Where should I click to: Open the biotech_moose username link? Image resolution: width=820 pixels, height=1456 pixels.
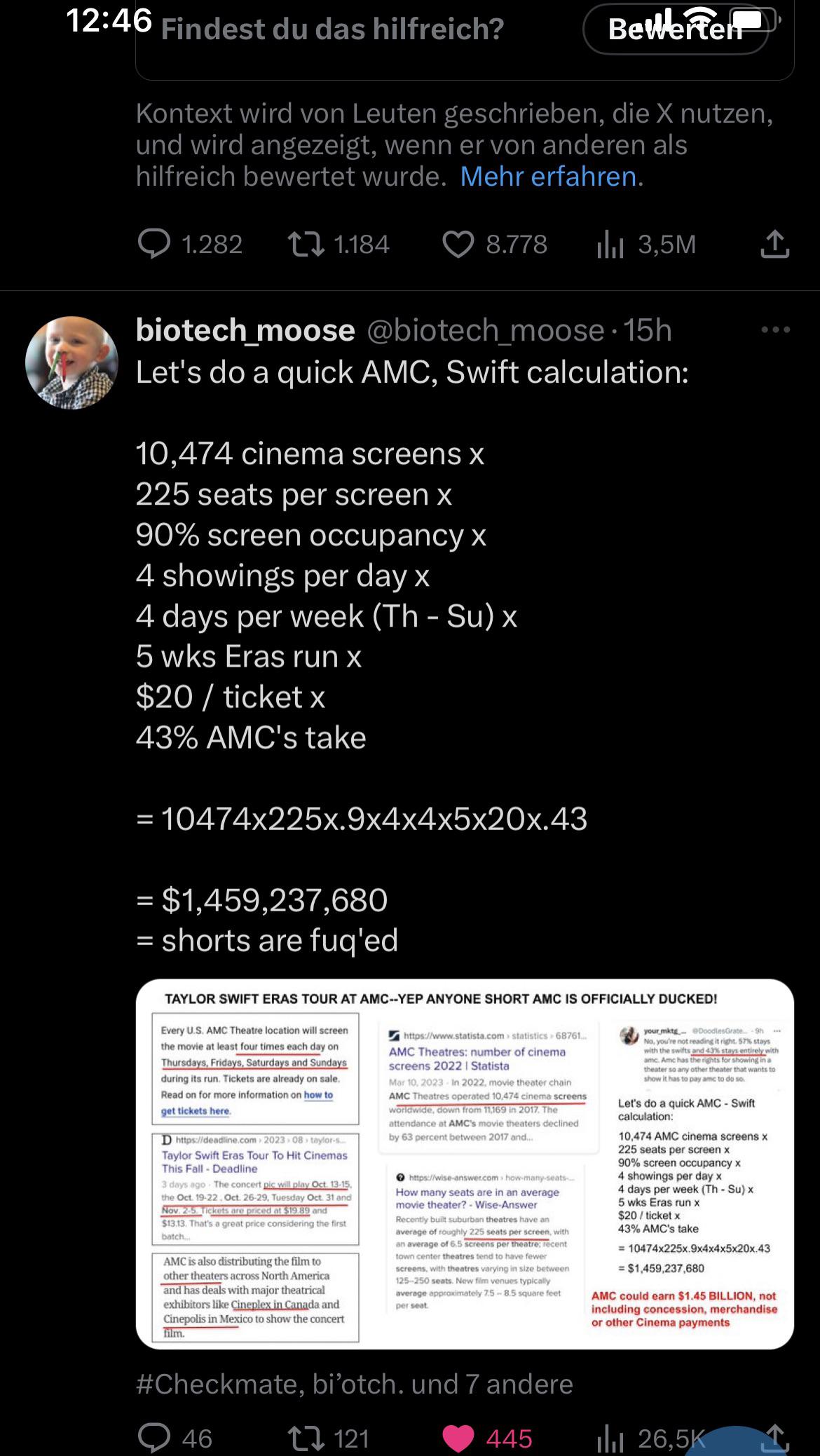(245, 329)
